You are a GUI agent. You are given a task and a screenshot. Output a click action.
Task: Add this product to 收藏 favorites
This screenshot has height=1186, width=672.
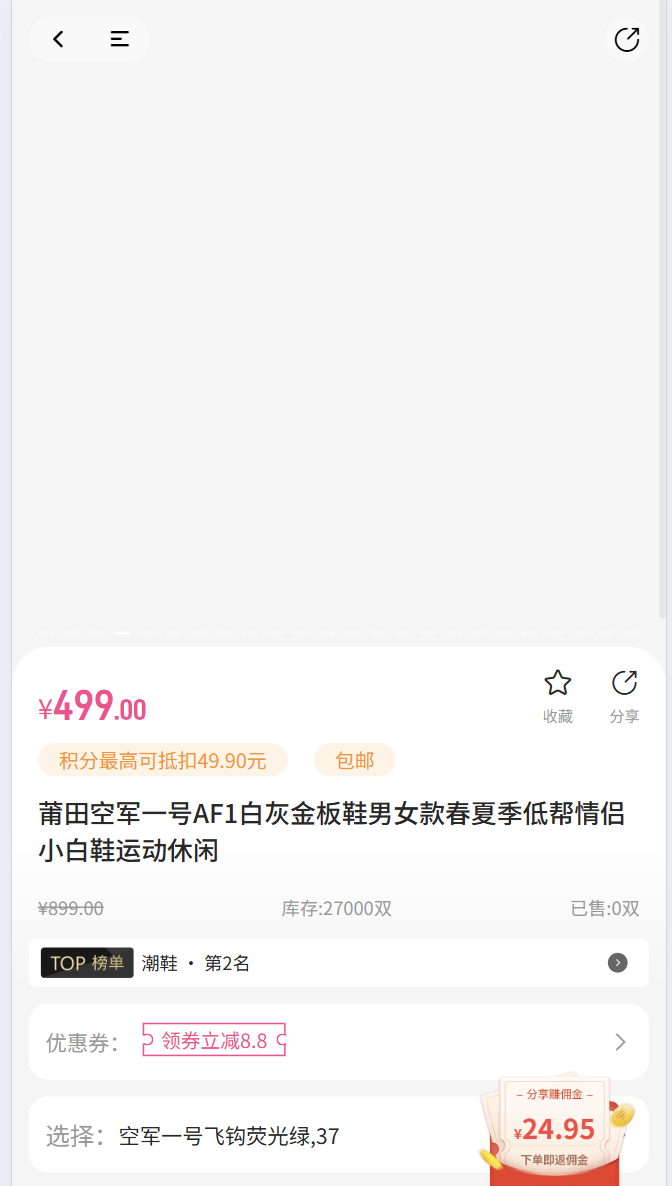pyautogui.click(x=557, y=695)
